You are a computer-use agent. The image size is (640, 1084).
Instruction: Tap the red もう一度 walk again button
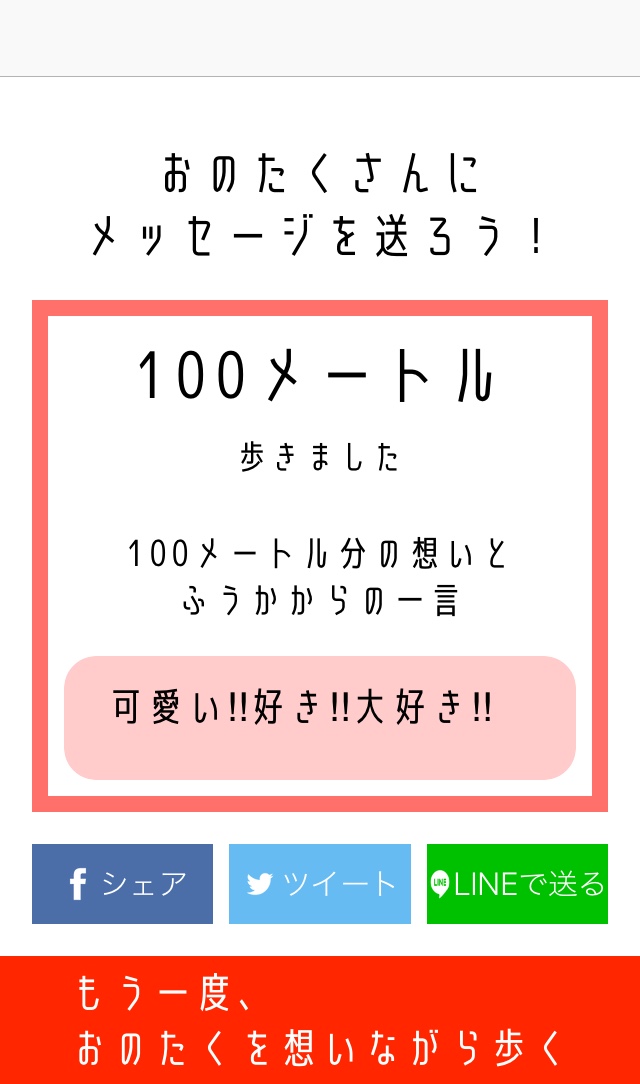coord(320,1020)
